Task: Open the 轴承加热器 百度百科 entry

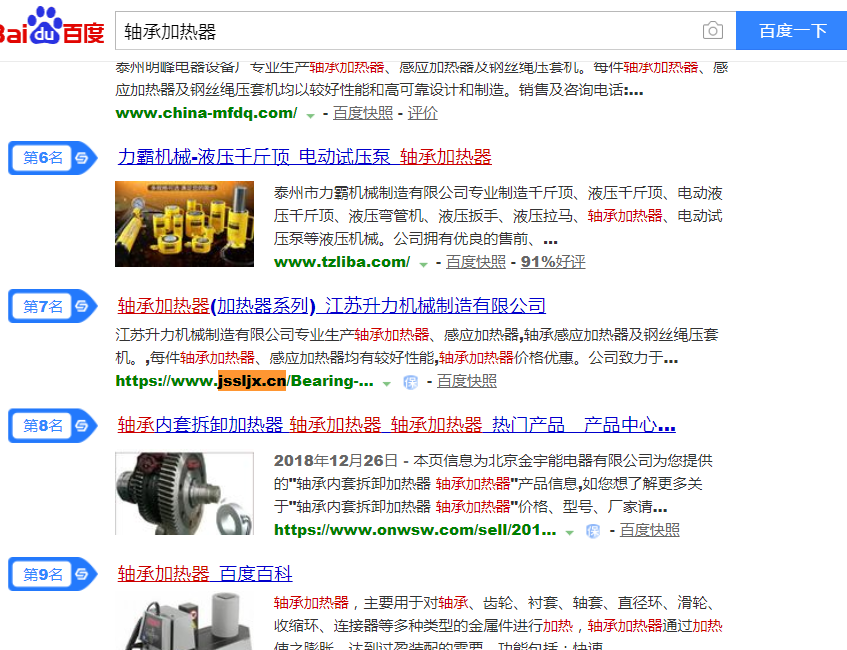Action: click(x=205, y=574)
